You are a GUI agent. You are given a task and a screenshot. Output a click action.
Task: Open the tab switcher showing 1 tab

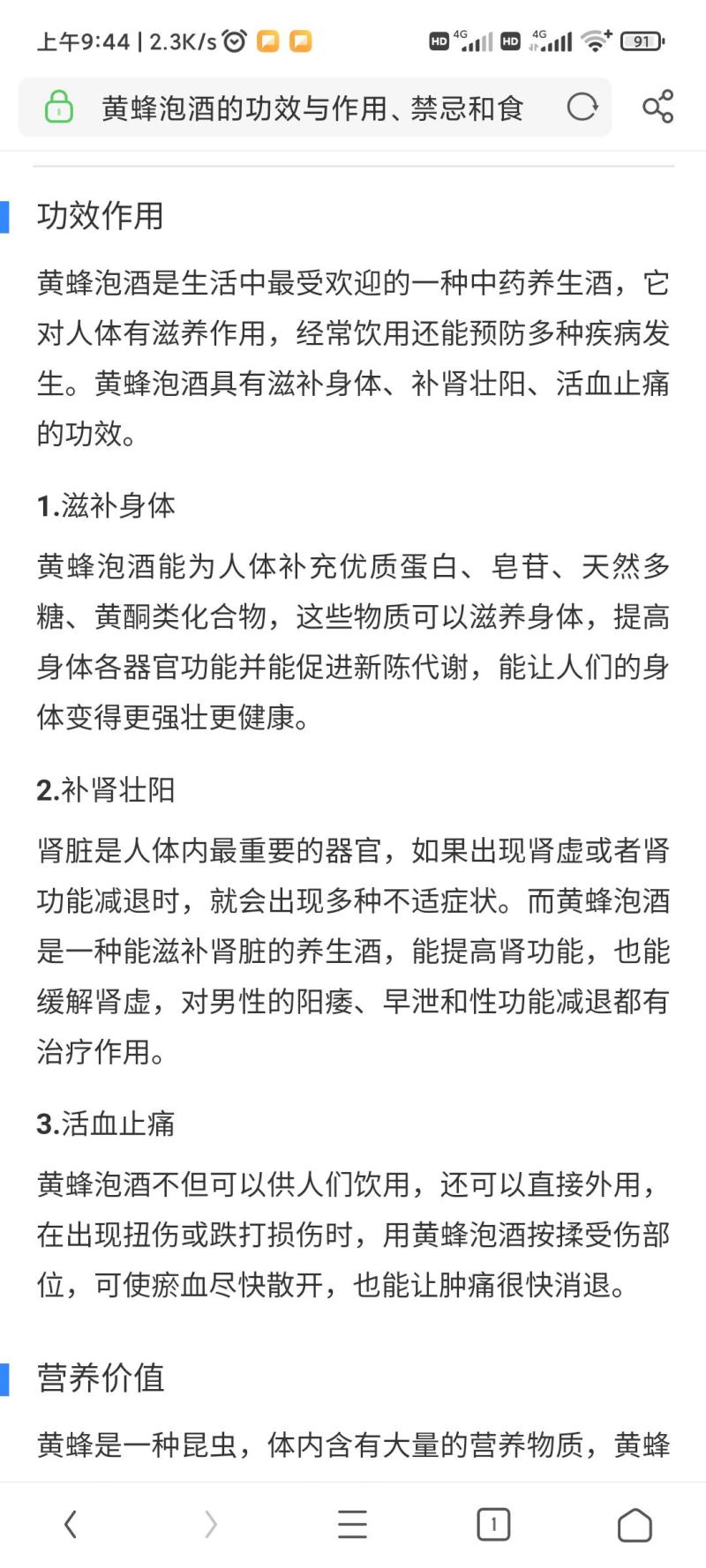click(x=493, y=1524)
